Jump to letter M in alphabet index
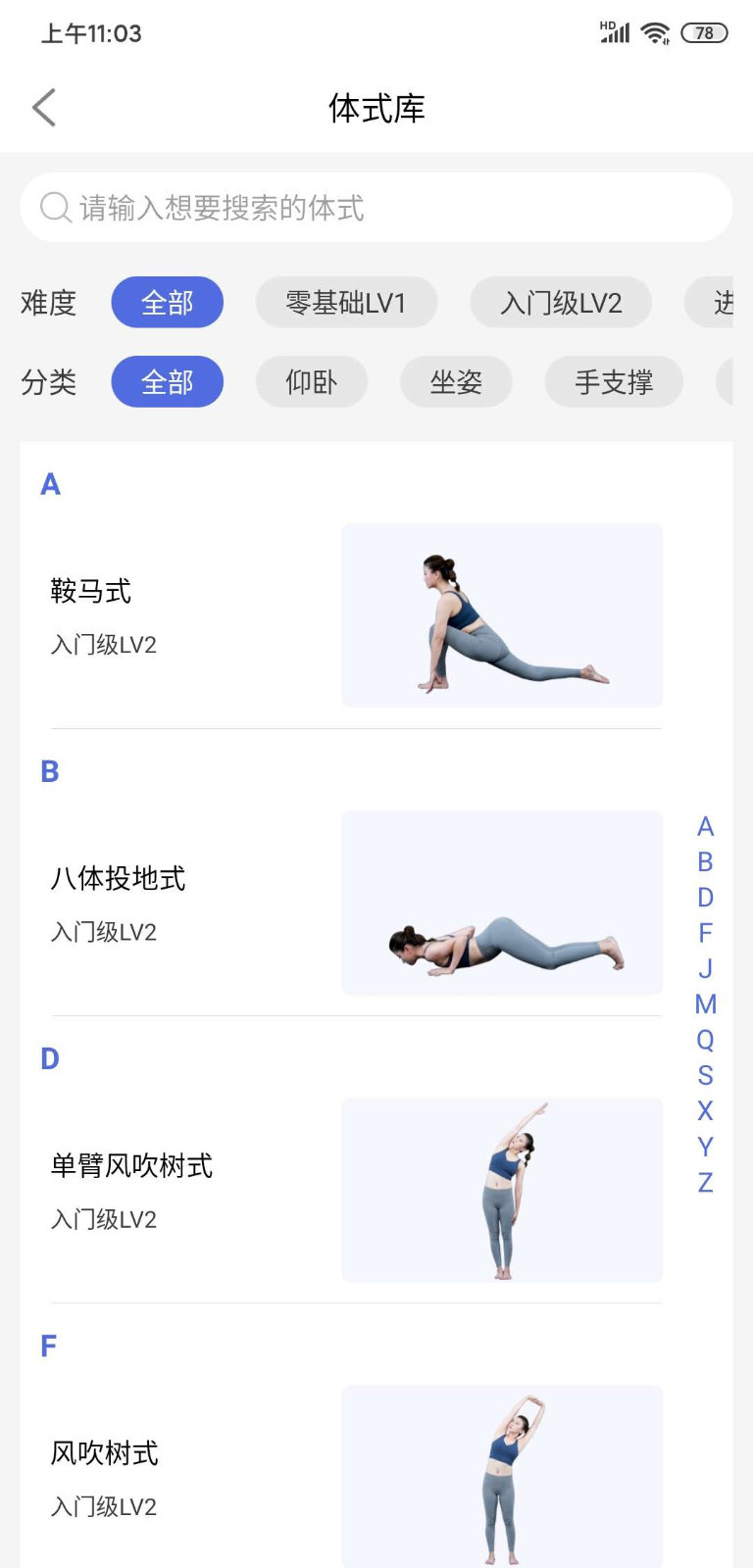Screen dimensions: 753x1568 tap(703, 1004)
